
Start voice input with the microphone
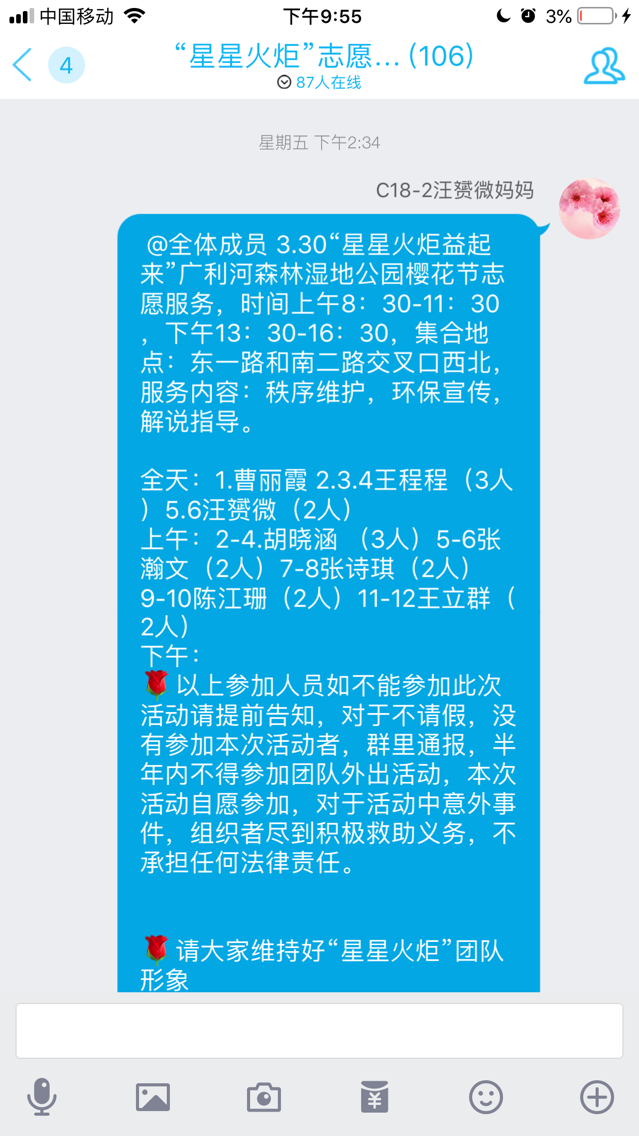[41, 1096]
